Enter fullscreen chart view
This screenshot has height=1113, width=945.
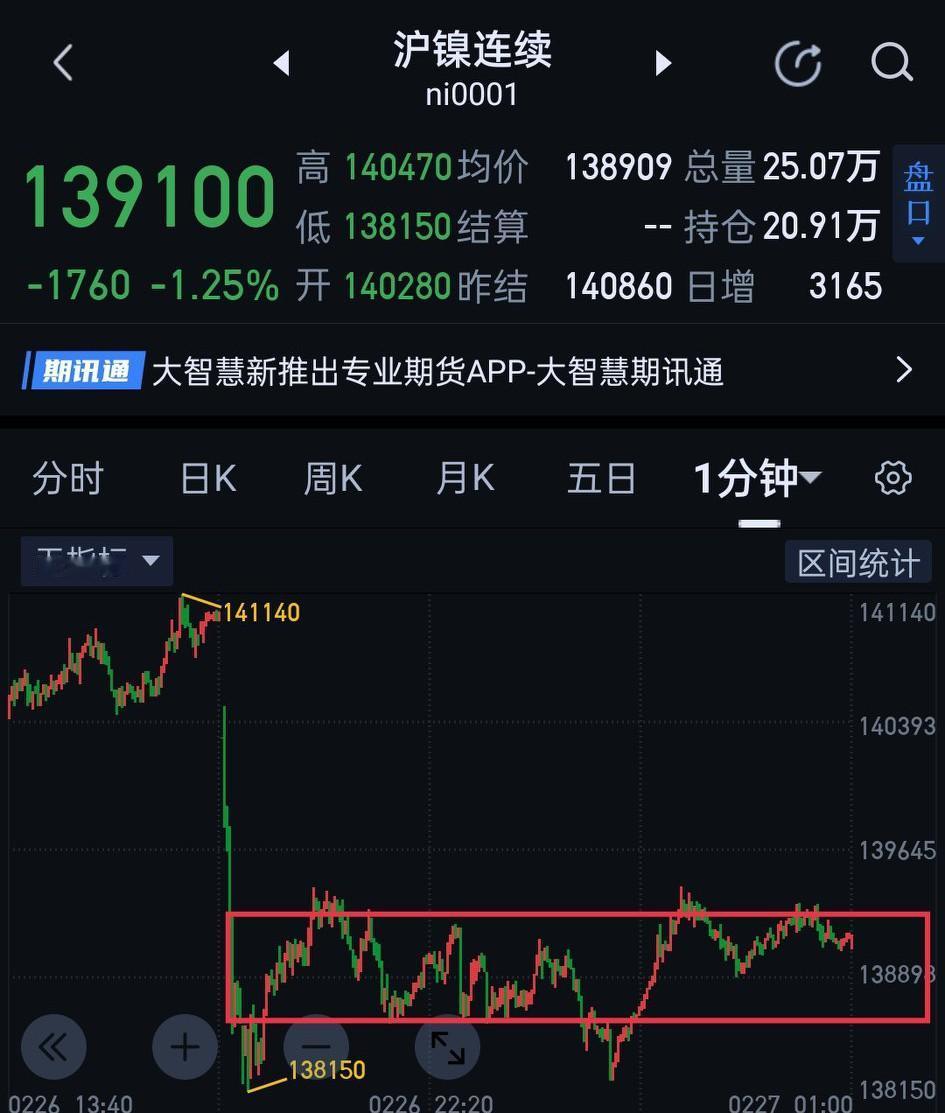tap(447, 1046)
